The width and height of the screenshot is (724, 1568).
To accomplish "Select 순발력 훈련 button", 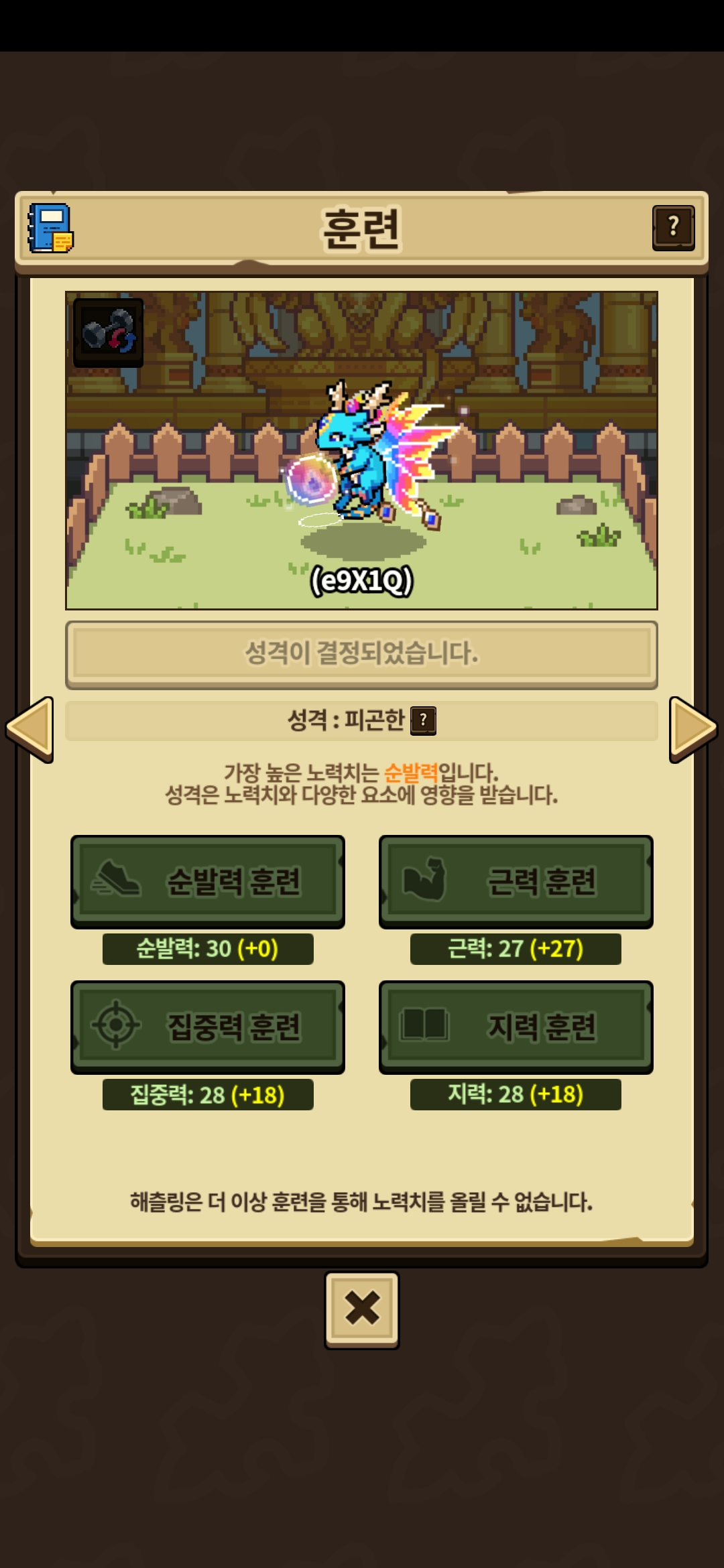I will point(208,881).
